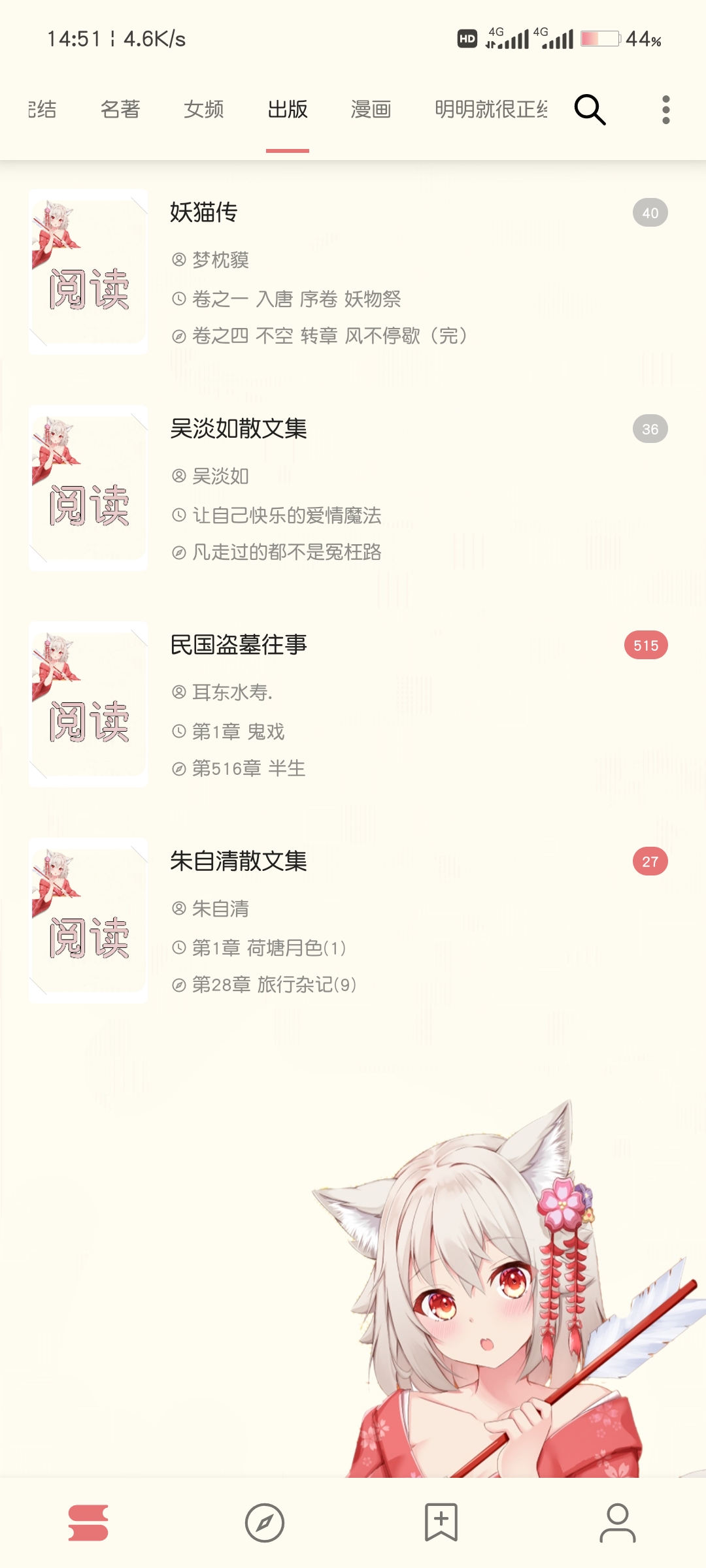The height and width of the screenshot is (1568, 706).
Task: Switch to the 名著 tab
Action: (120, 109)
